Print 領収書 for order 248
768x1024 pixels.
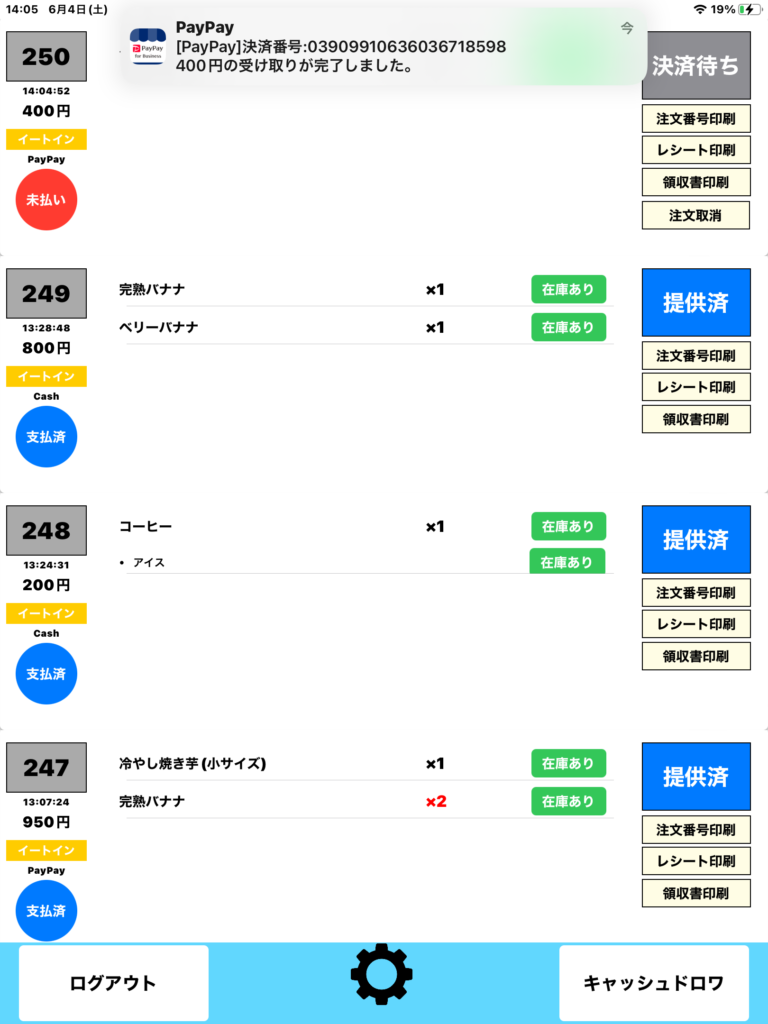695,656
